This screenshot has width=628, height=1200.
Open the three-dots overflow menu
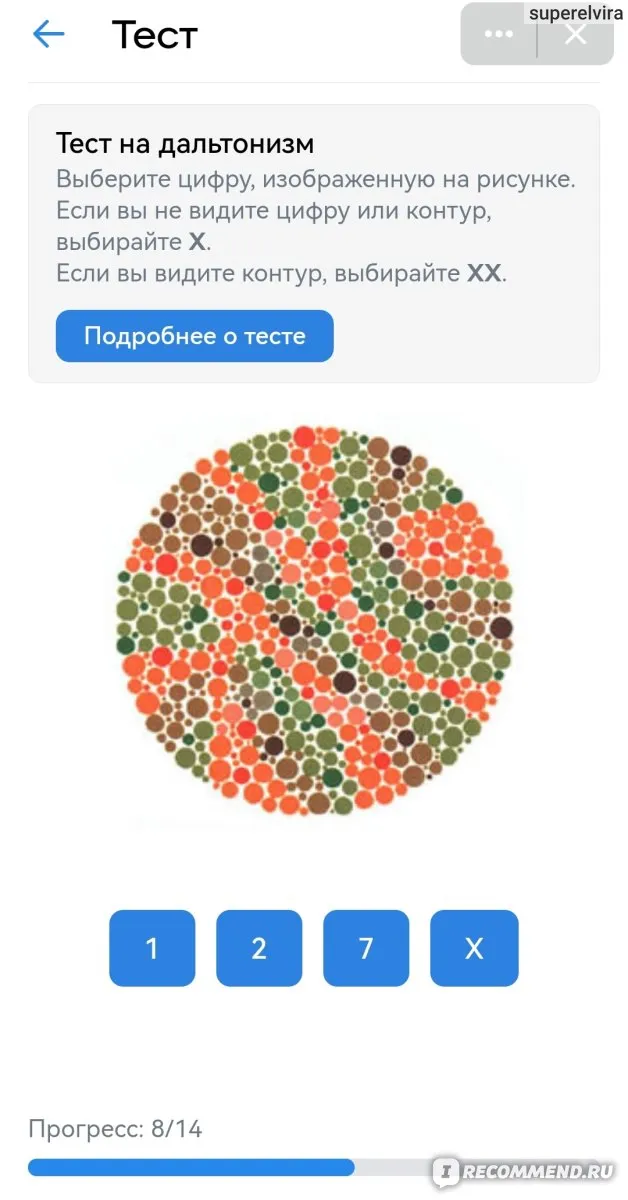tap(498, 34)
